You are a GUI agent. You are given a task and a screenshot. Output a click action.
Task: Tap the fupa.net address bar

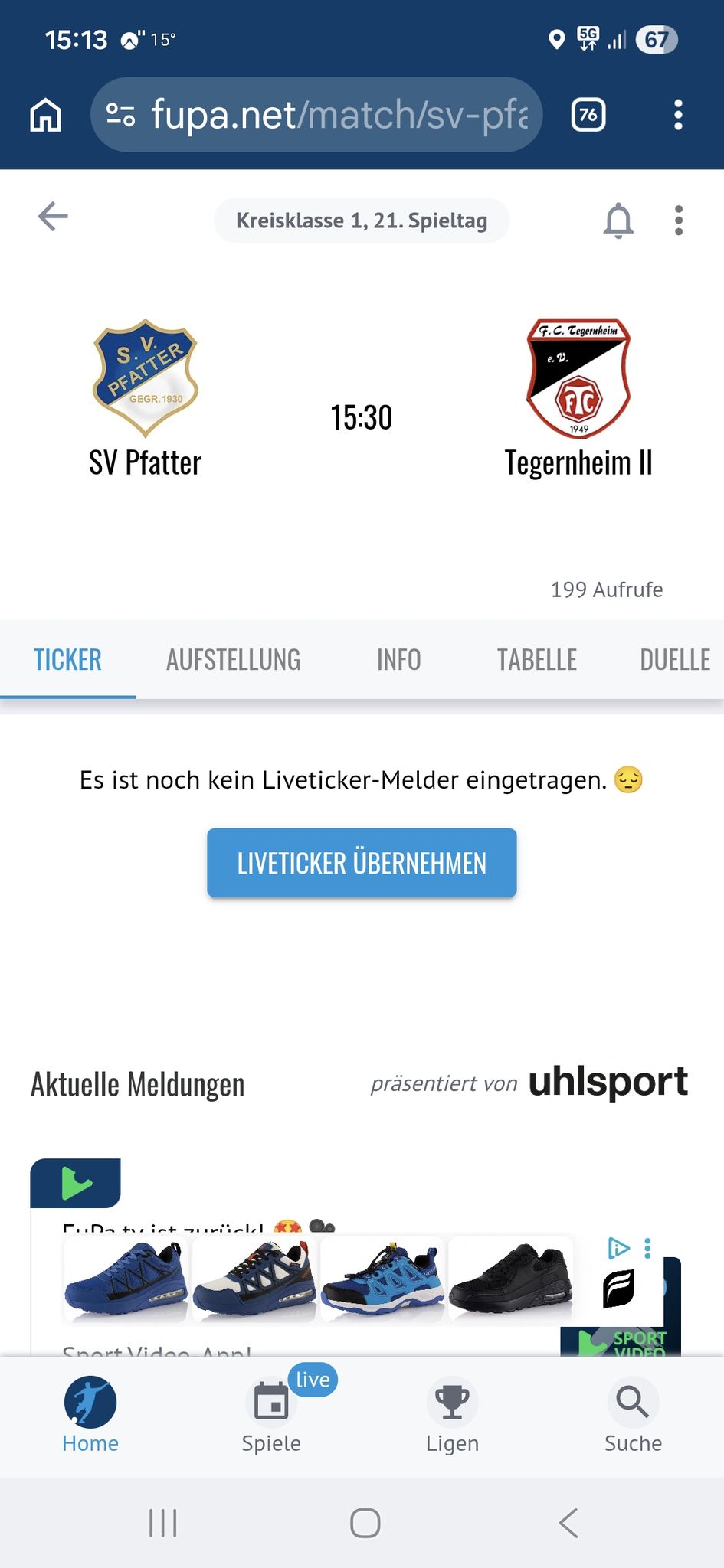point(316,115)
